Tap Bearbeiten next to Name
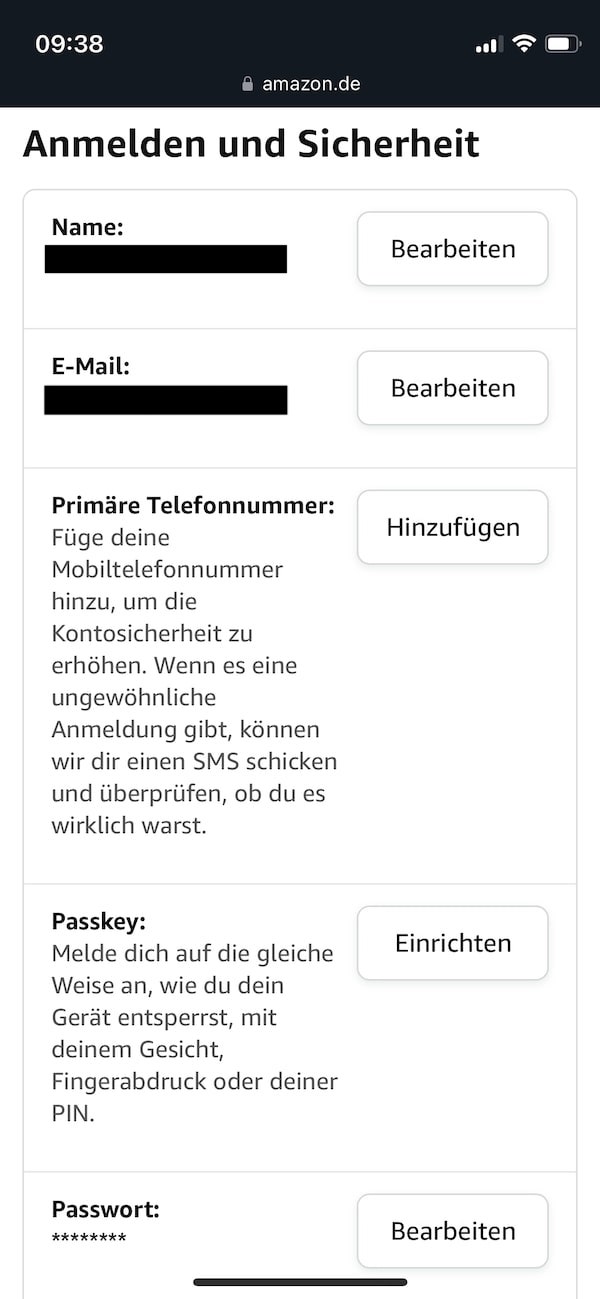600x1299 pixels. 453,249
